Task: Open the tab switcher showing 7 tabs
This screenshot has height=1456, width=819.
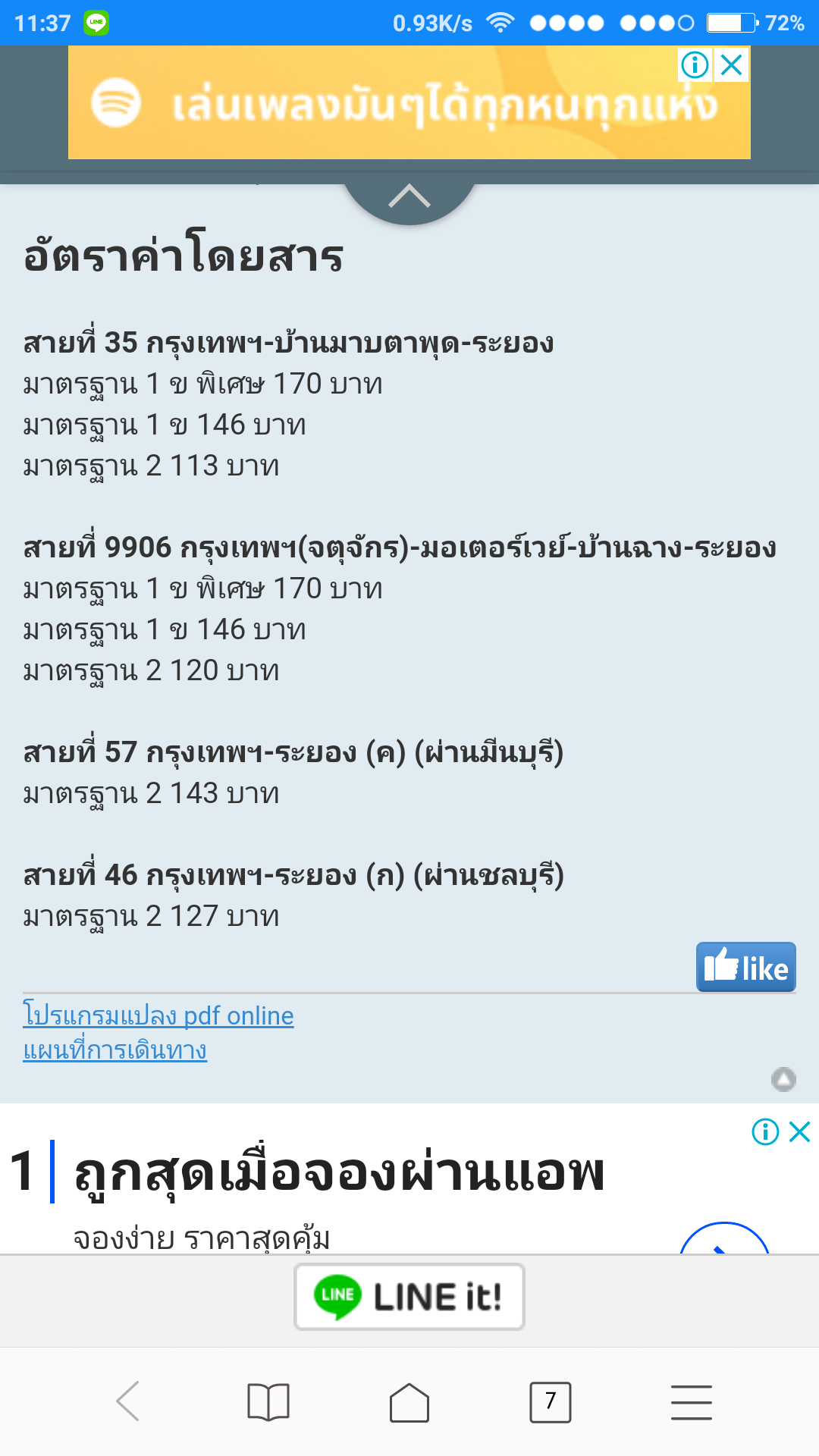Action: click(551, 1401)
